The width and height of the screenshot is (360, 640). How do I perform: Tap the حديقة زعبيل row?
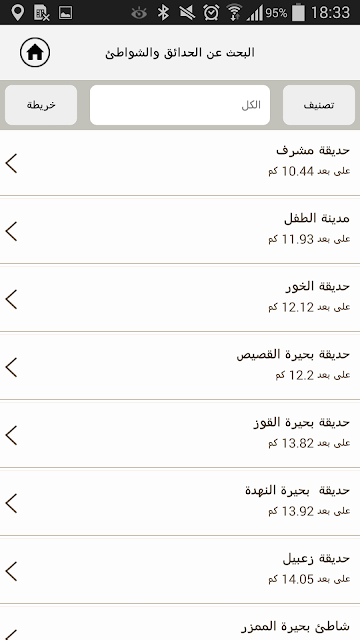coord(180,571)
